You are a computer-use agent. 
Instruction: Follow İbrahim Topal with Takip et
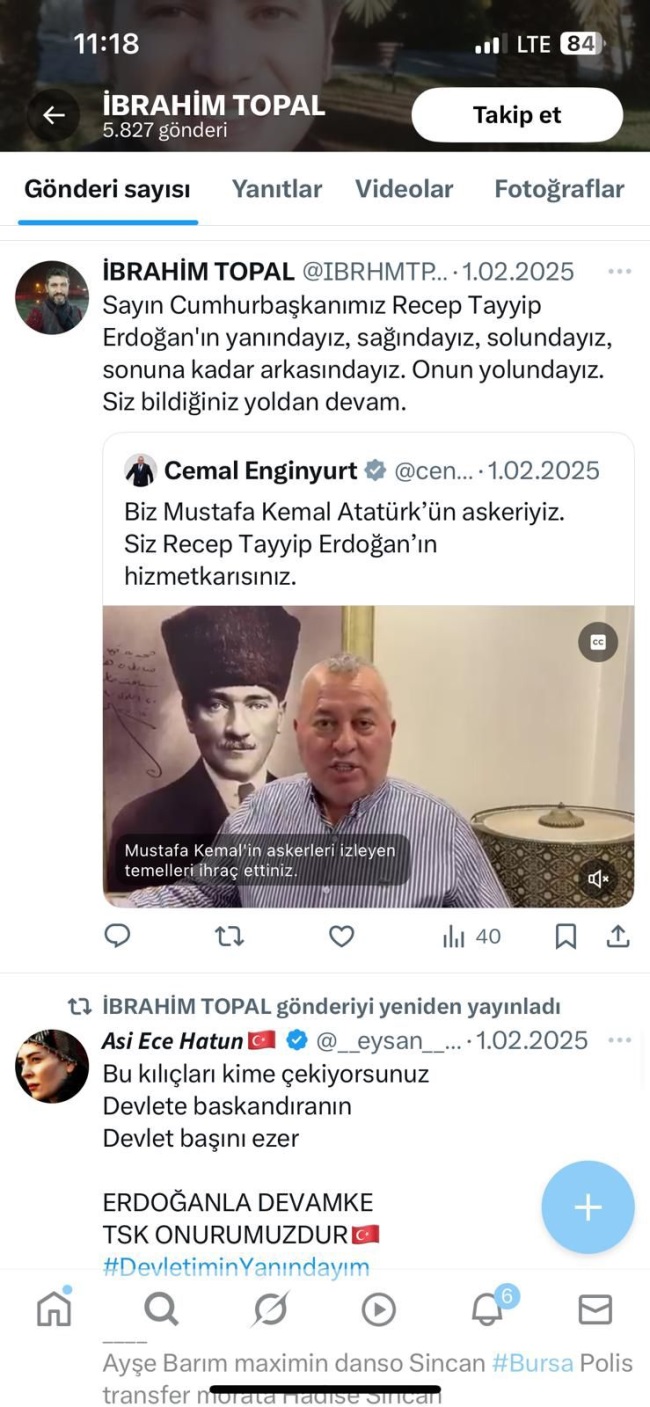pos(516,115)
